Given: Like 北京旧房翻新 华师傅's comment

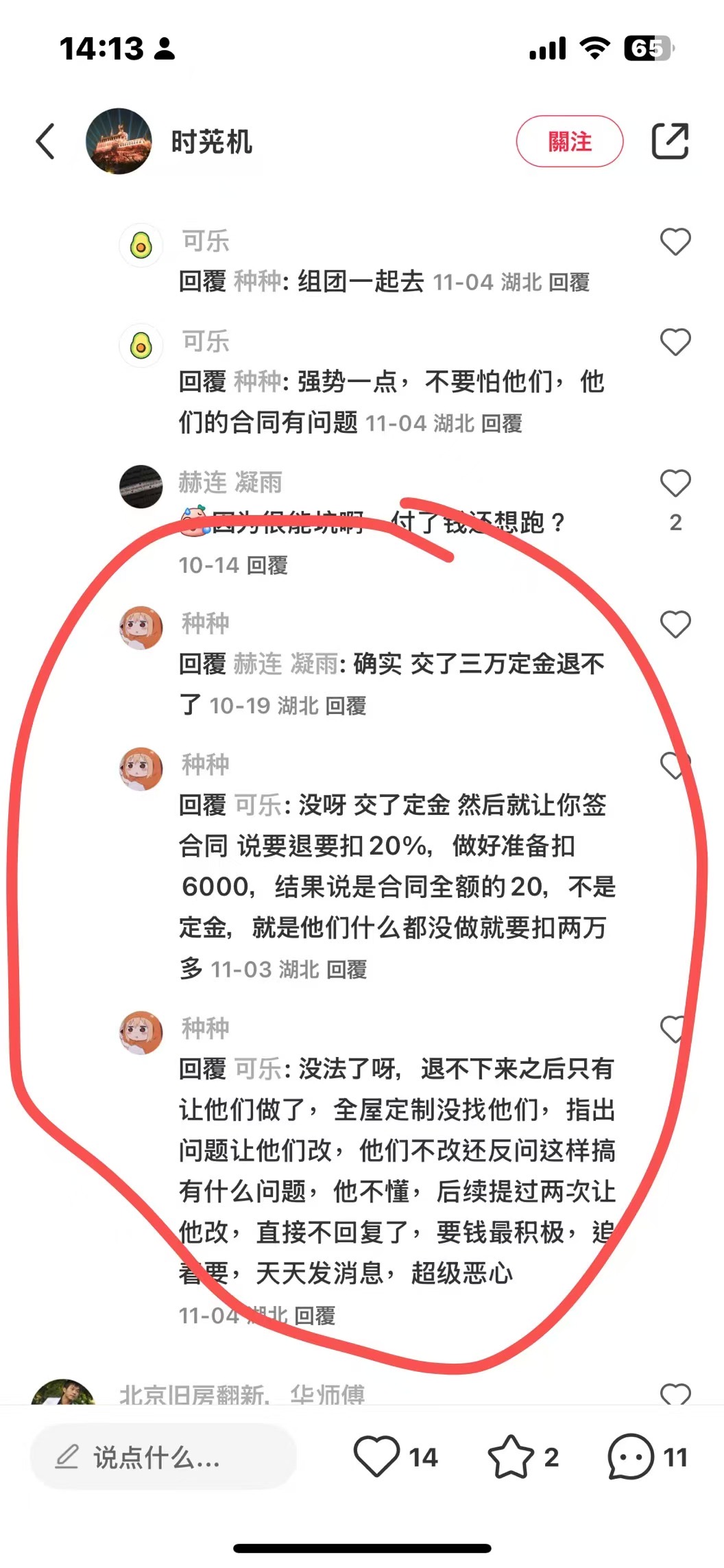Looking at the screenshot, I should click(675, 1394).
